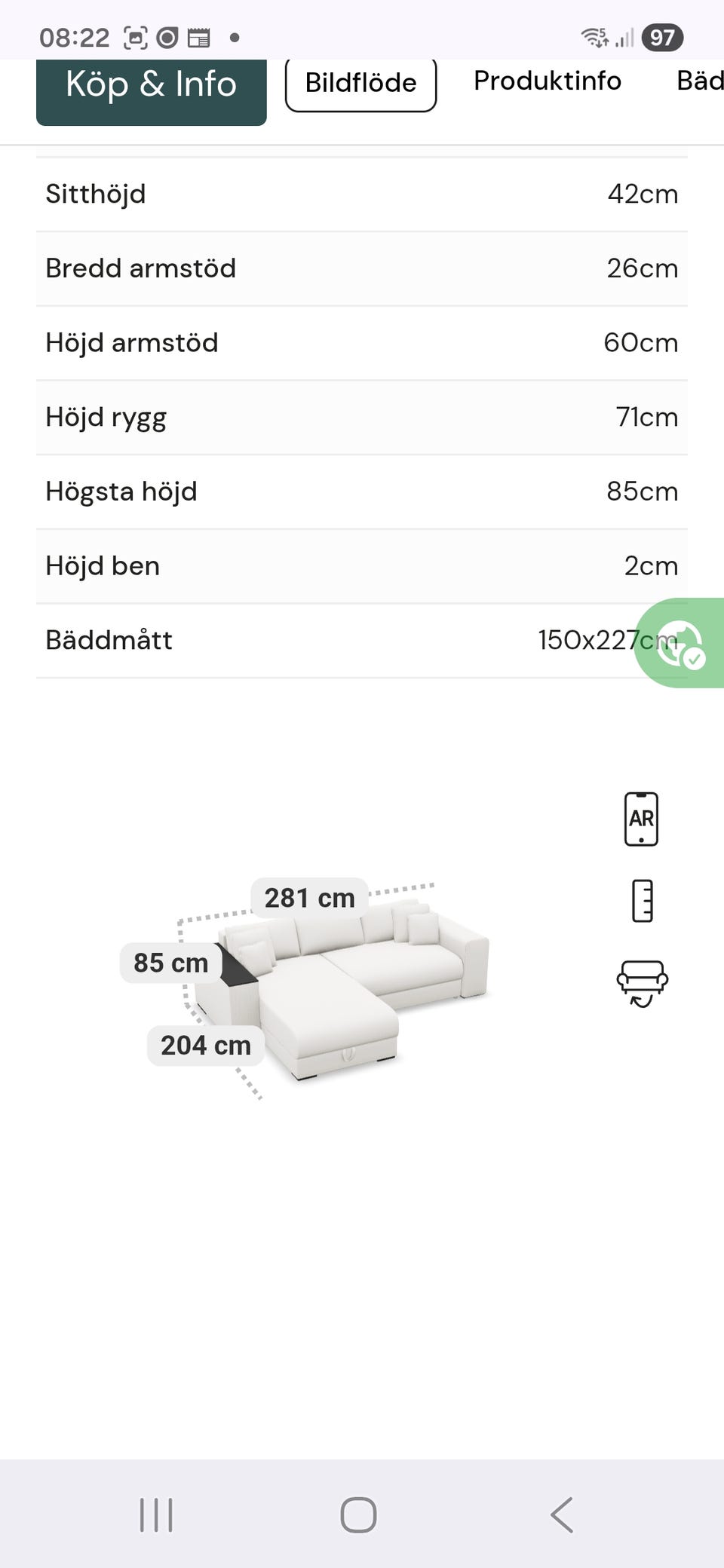Screen dimensions: 724x1568
Task: Open the Produktinfo tab
Action: [548, 81]
